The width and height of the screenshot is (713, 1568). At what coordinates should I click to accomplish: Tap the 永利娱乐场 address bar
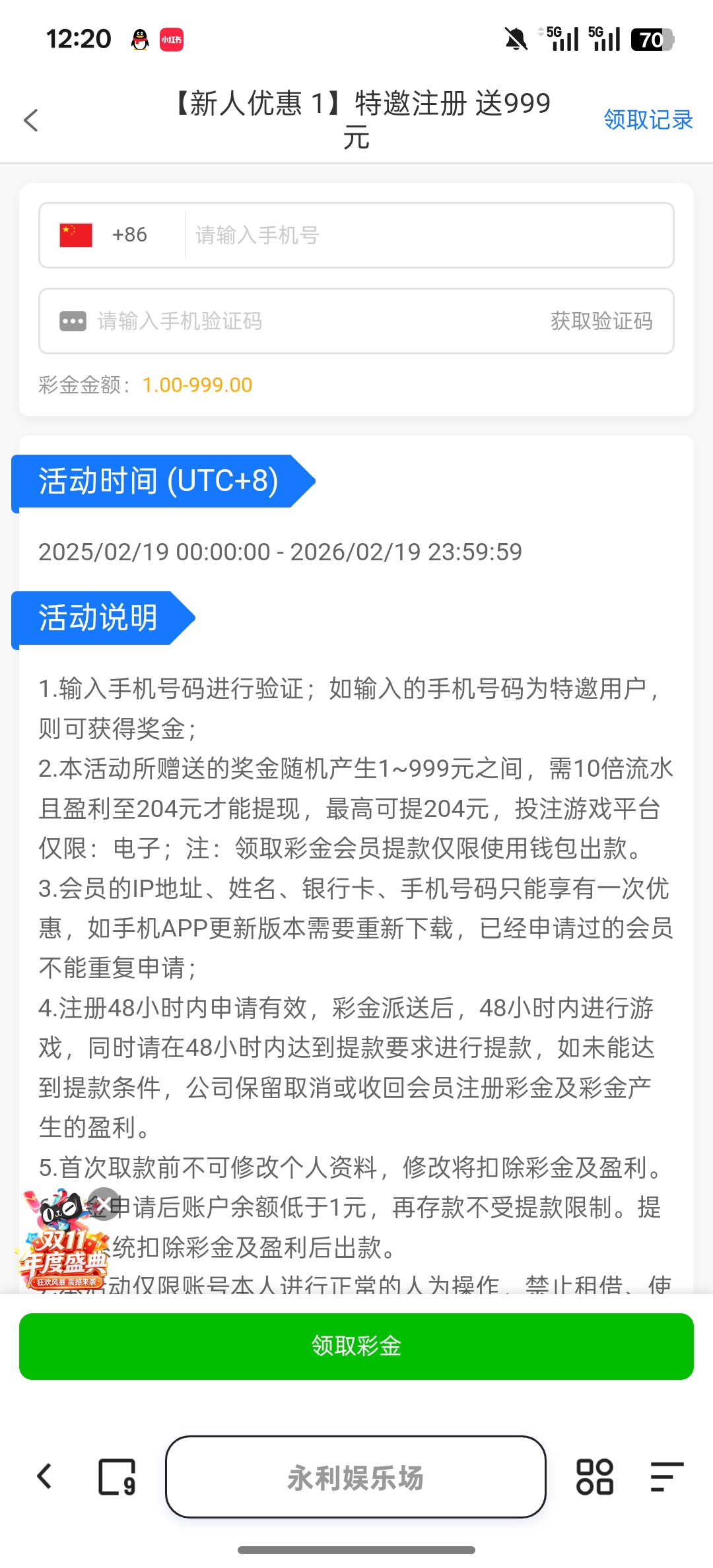[x=356, y=1477]
